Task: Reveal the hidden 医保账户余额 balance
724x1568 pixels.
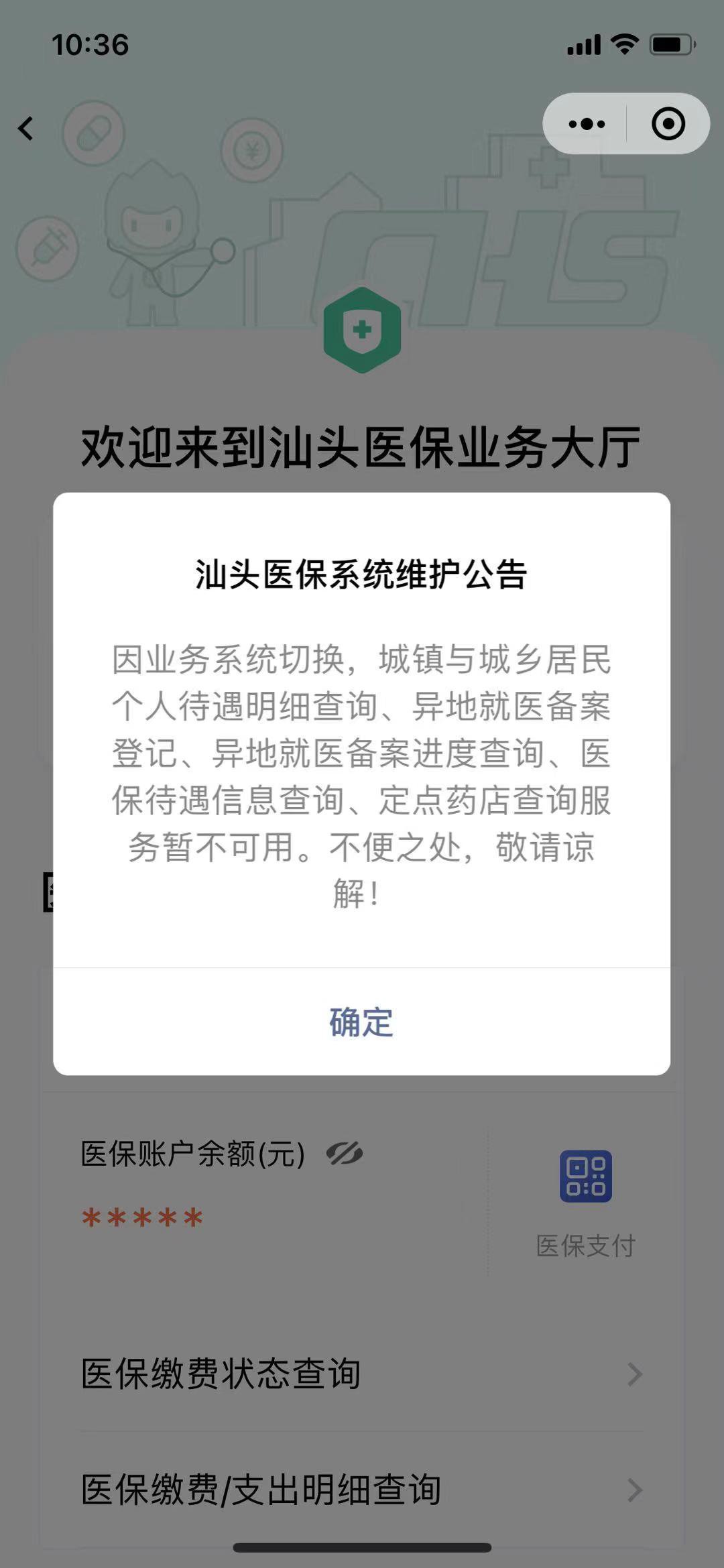Action: [345, 1154]
